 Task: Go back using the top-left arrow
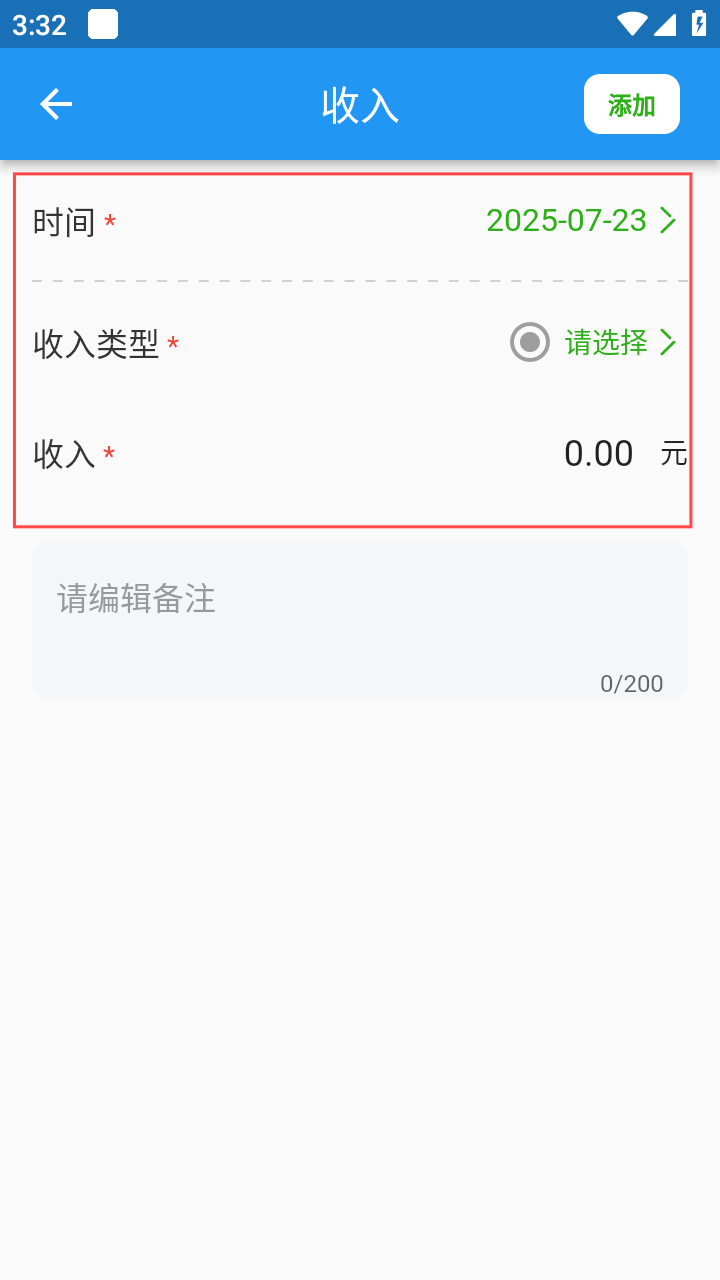(x=56, y=104)
